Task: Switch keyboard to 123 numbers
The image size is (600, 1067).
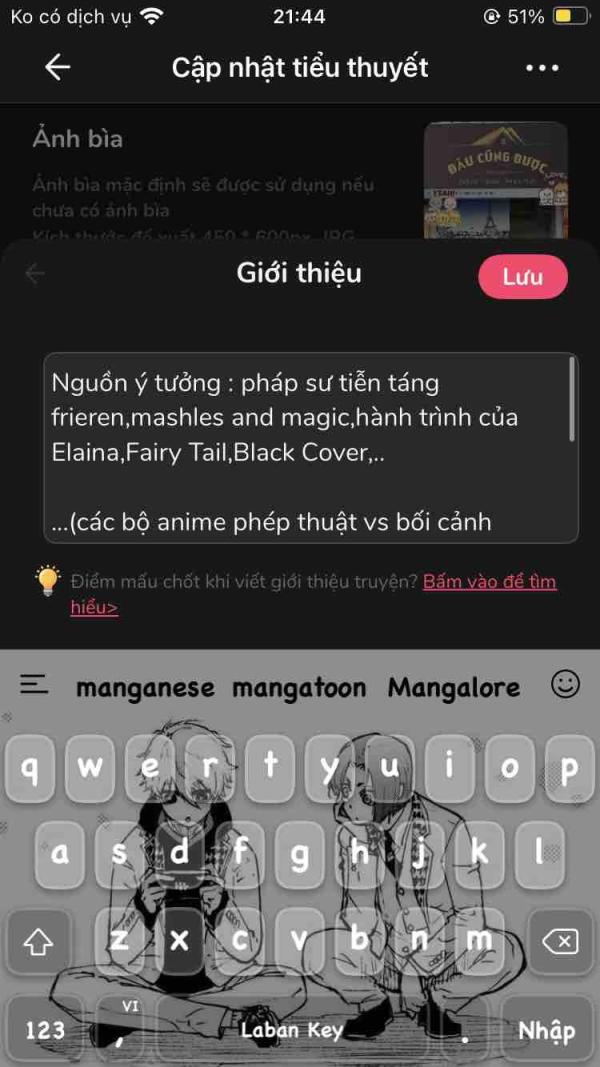Action: pyautogui.click(x=45, y=1030)
